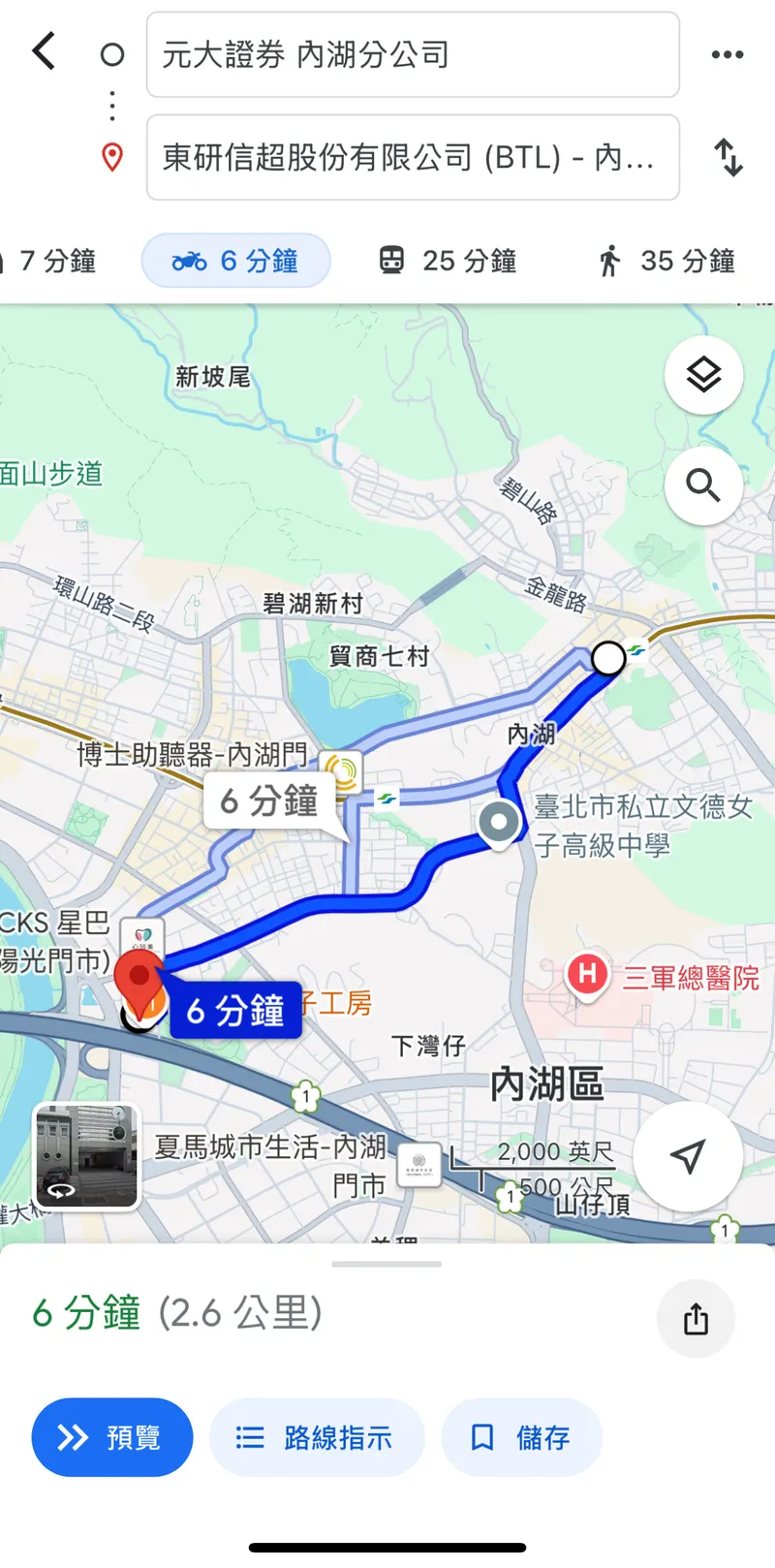Tap 儲存 to save this route

(522, 1437)
